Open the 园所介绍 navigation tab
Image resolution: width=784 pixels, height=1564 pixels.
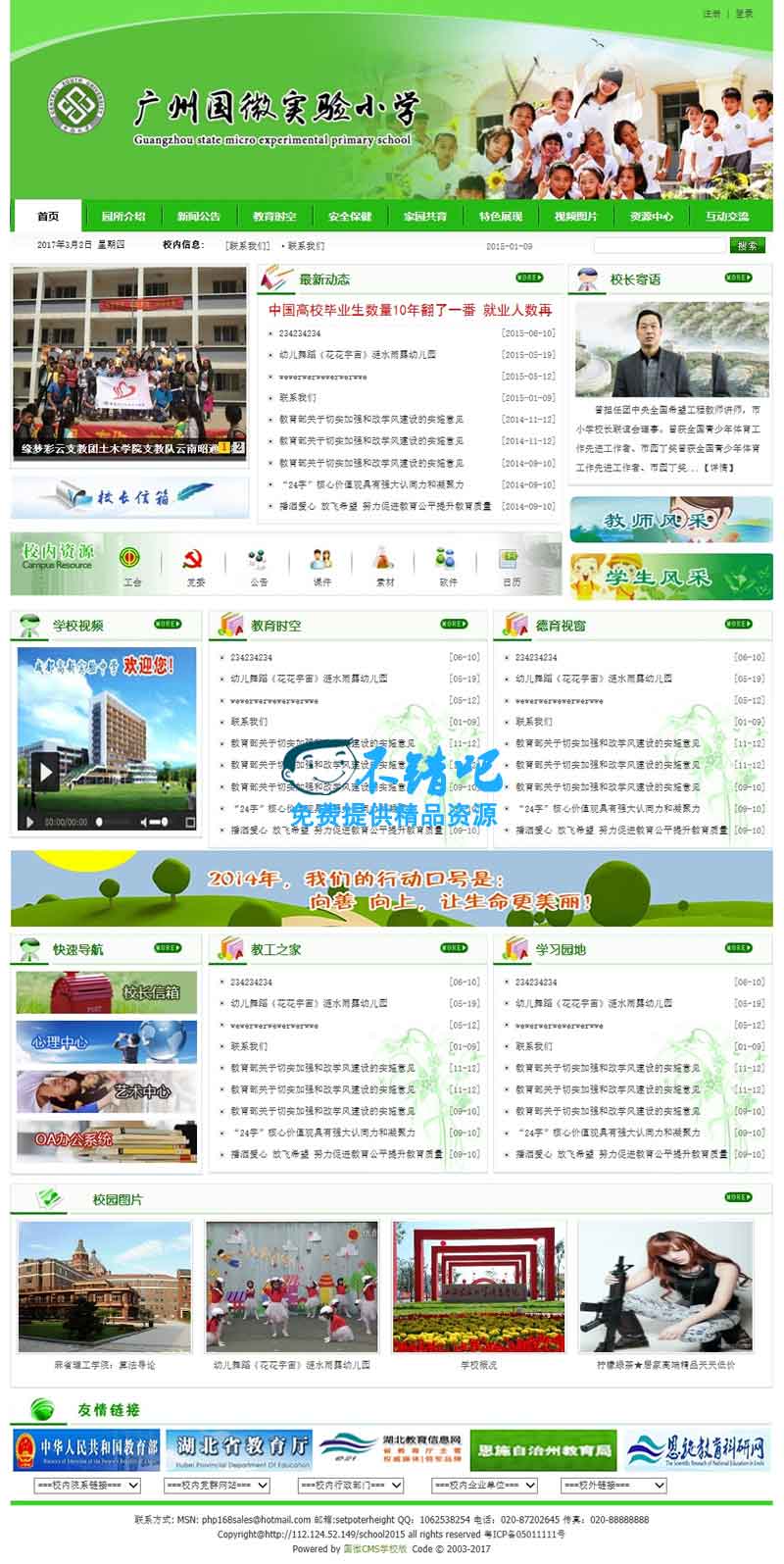122,217
